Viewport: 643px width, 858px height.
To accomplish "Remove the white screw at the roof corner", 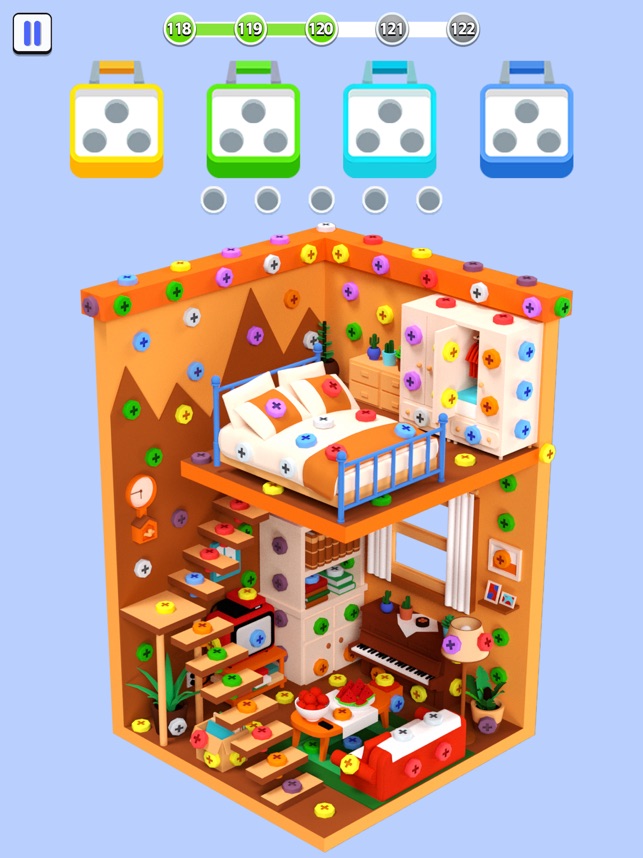I will [326, 227].
